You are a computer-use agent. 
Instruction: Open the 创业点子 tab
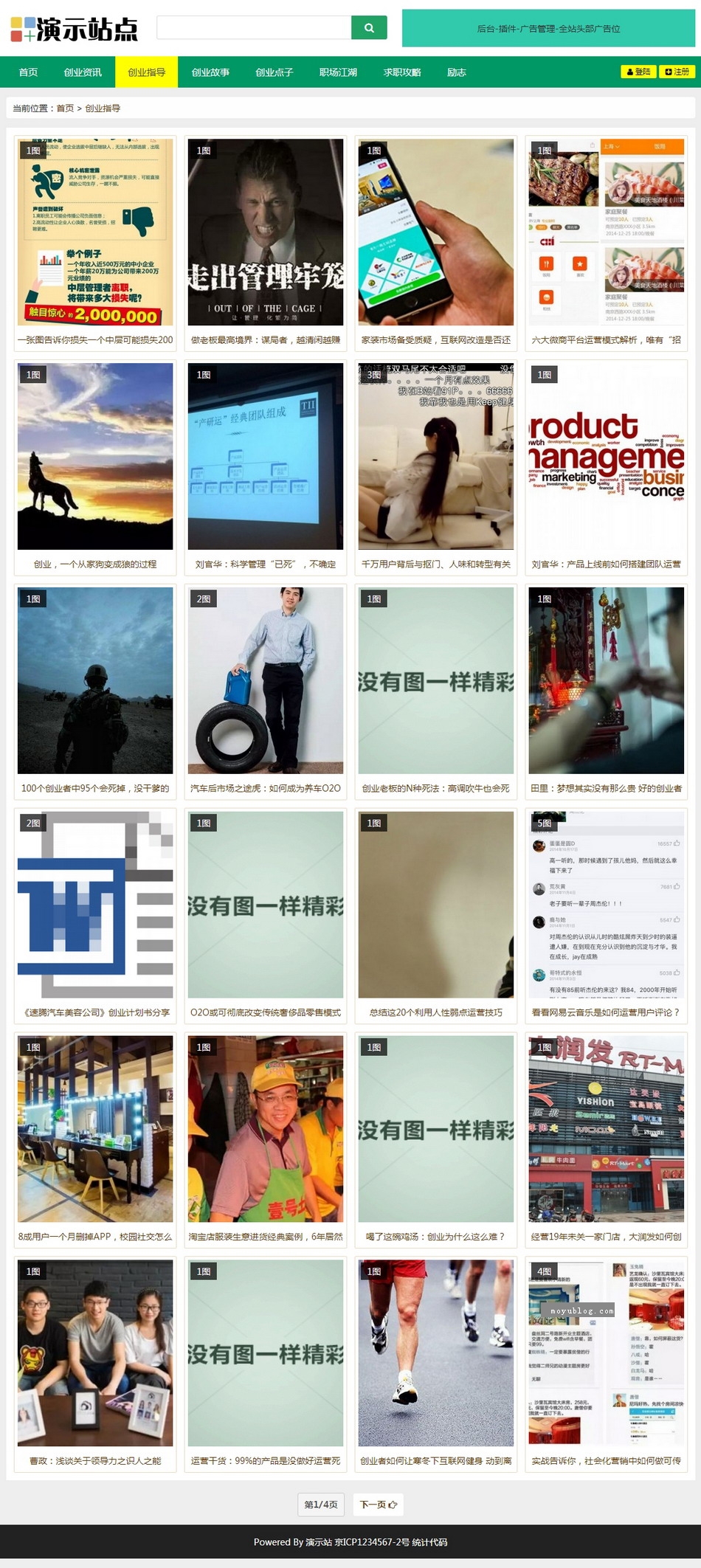coord(274,72)
